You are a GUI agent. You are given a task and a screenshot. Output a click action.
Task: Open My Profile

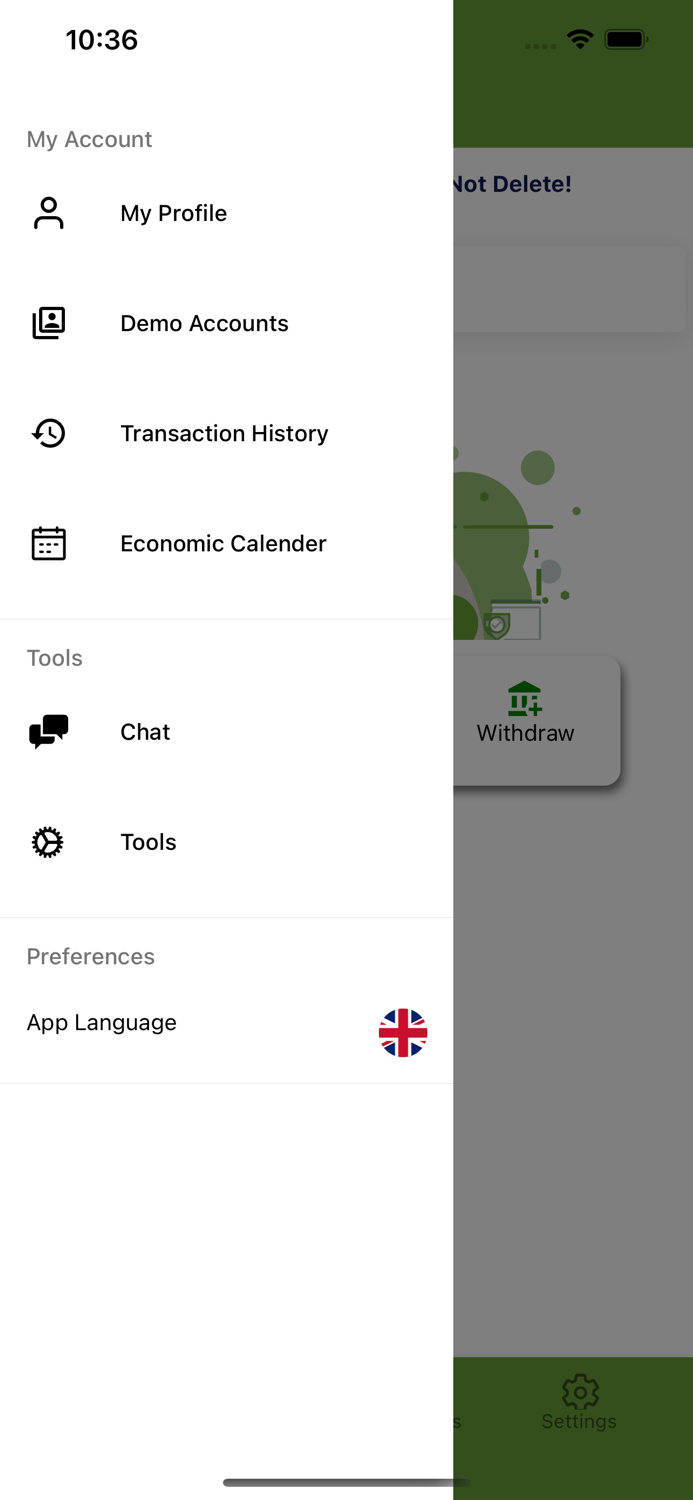(x=226, y=213)
